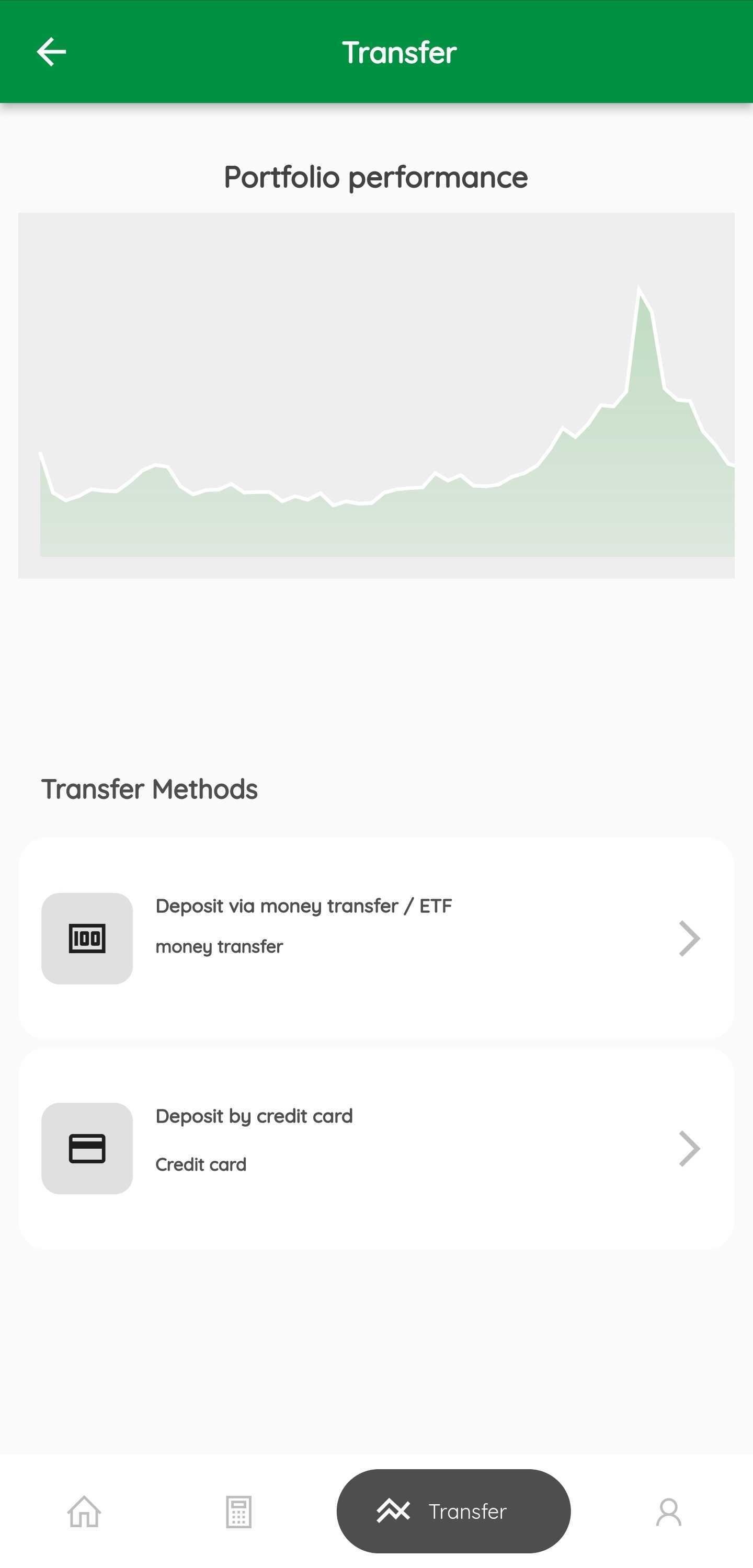This screenshot has width=753, height=1568.
Task: Expand the money transfer option via its chevron
Action: click(689, 937)
